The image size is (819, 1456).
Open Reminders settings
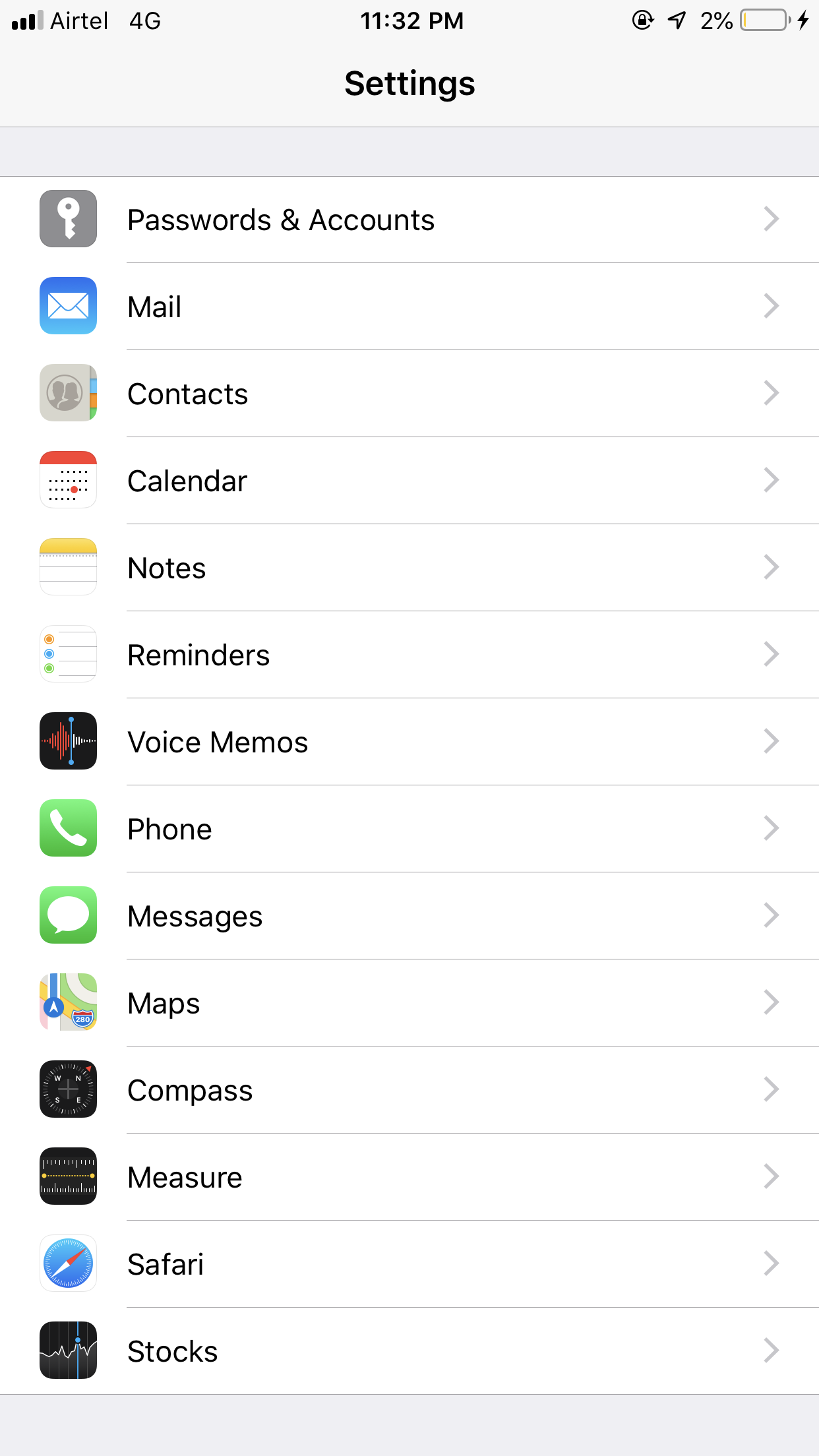pyautogui.click(x=409, y=655)
